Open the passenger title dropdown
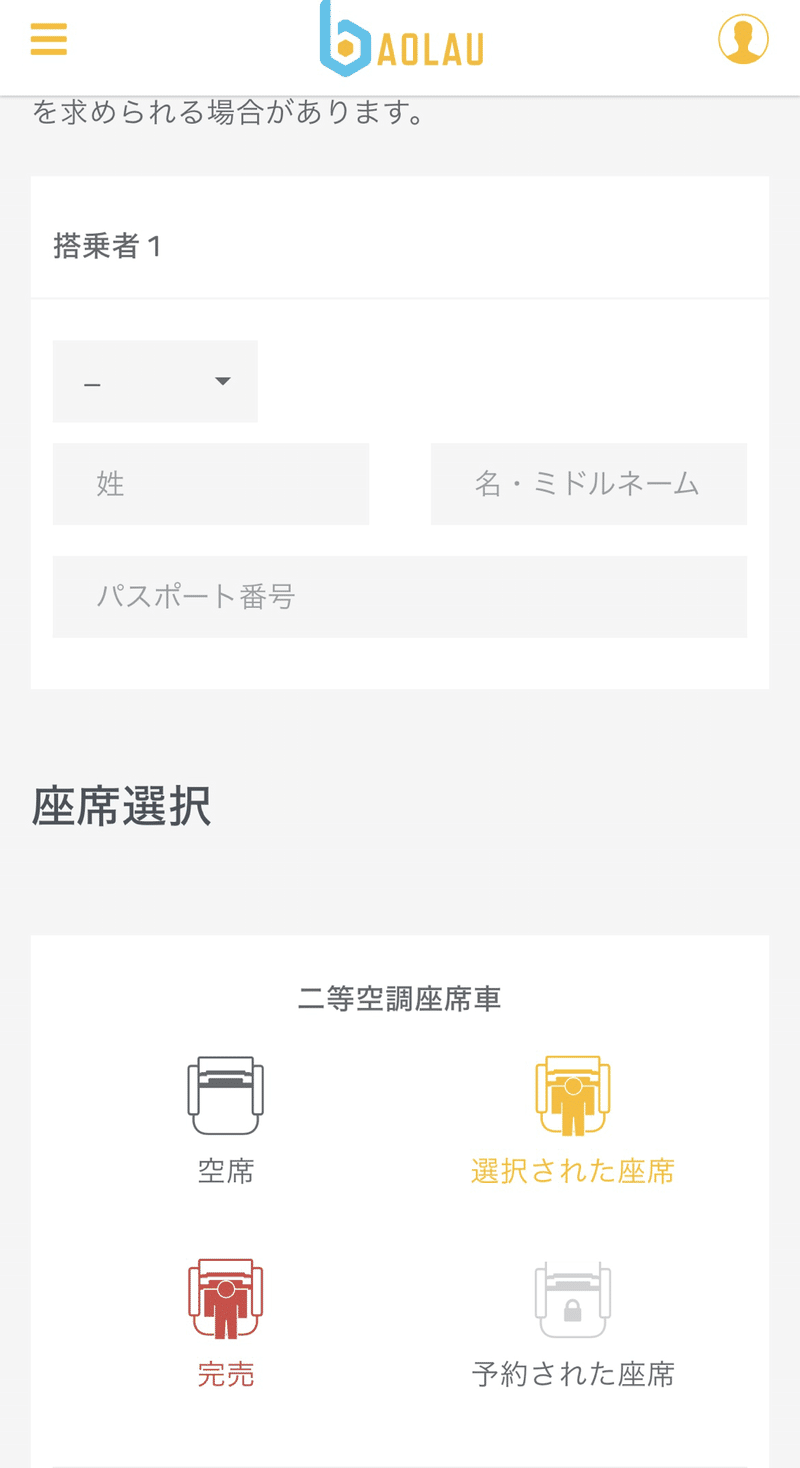The image size is (800, 1468). click(155, 381)
